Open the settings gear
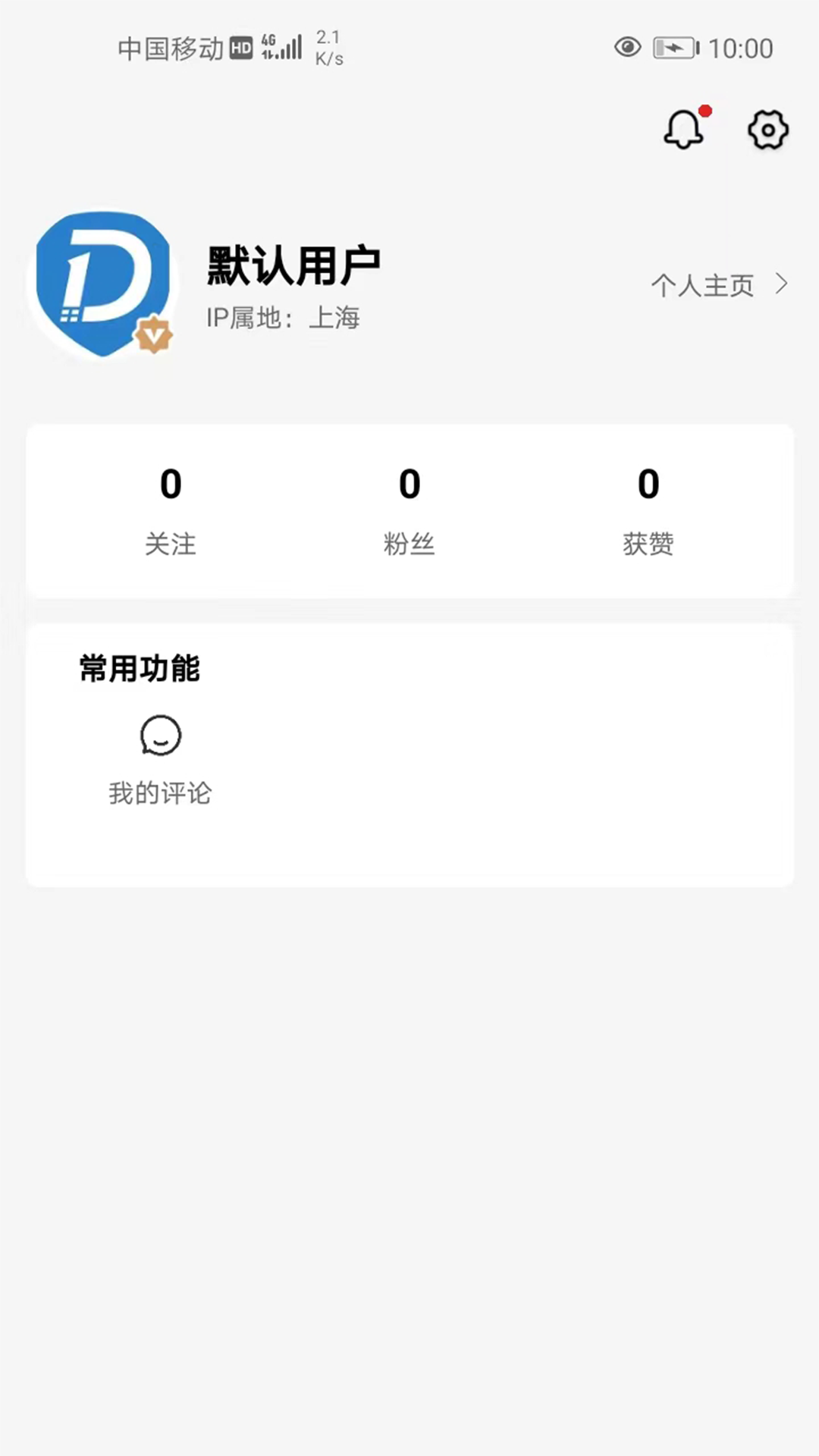The width and height of the screenshot is (819, 1456). click(767, 130)
